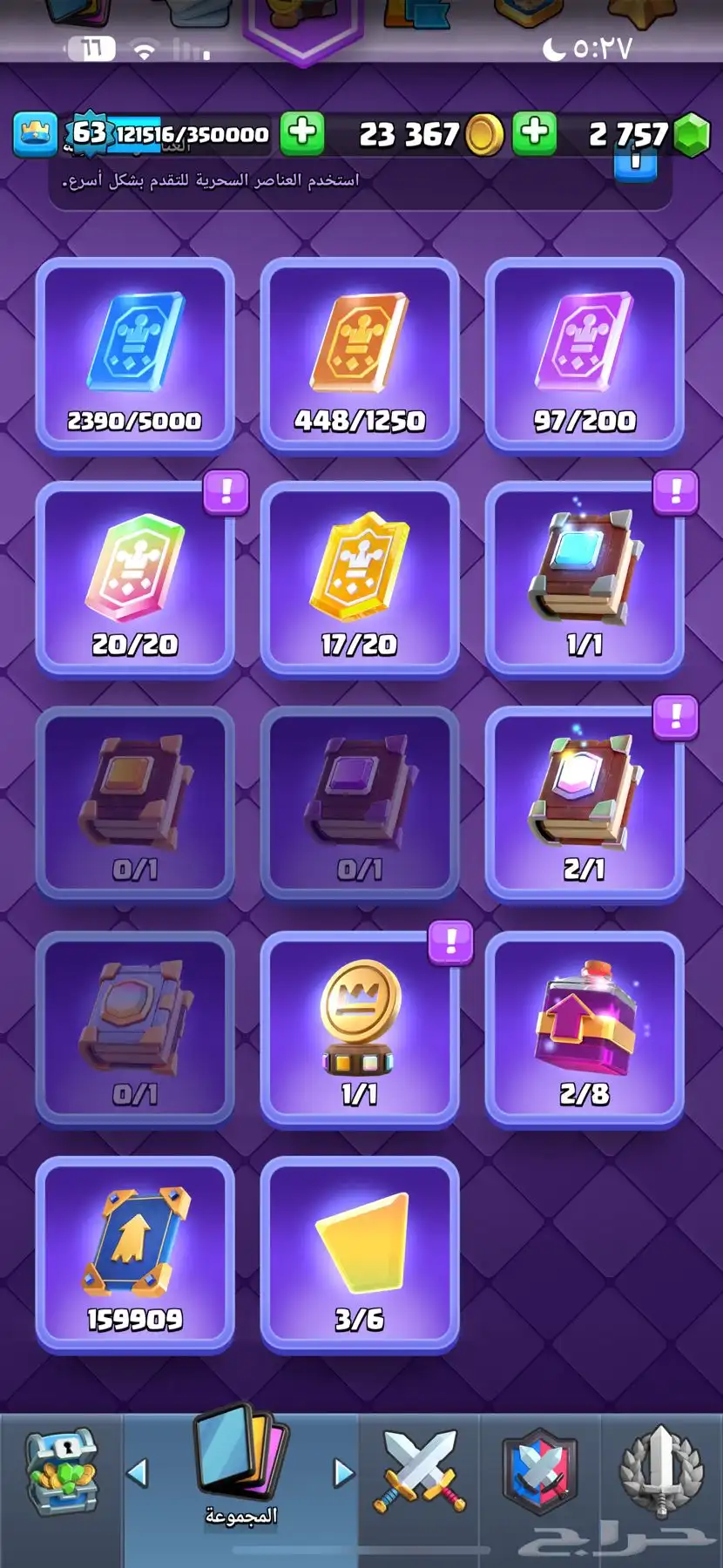Buy gems using the green plus
The height and width of the screenshot is (1568, 723).
click(x=302, y=134)
